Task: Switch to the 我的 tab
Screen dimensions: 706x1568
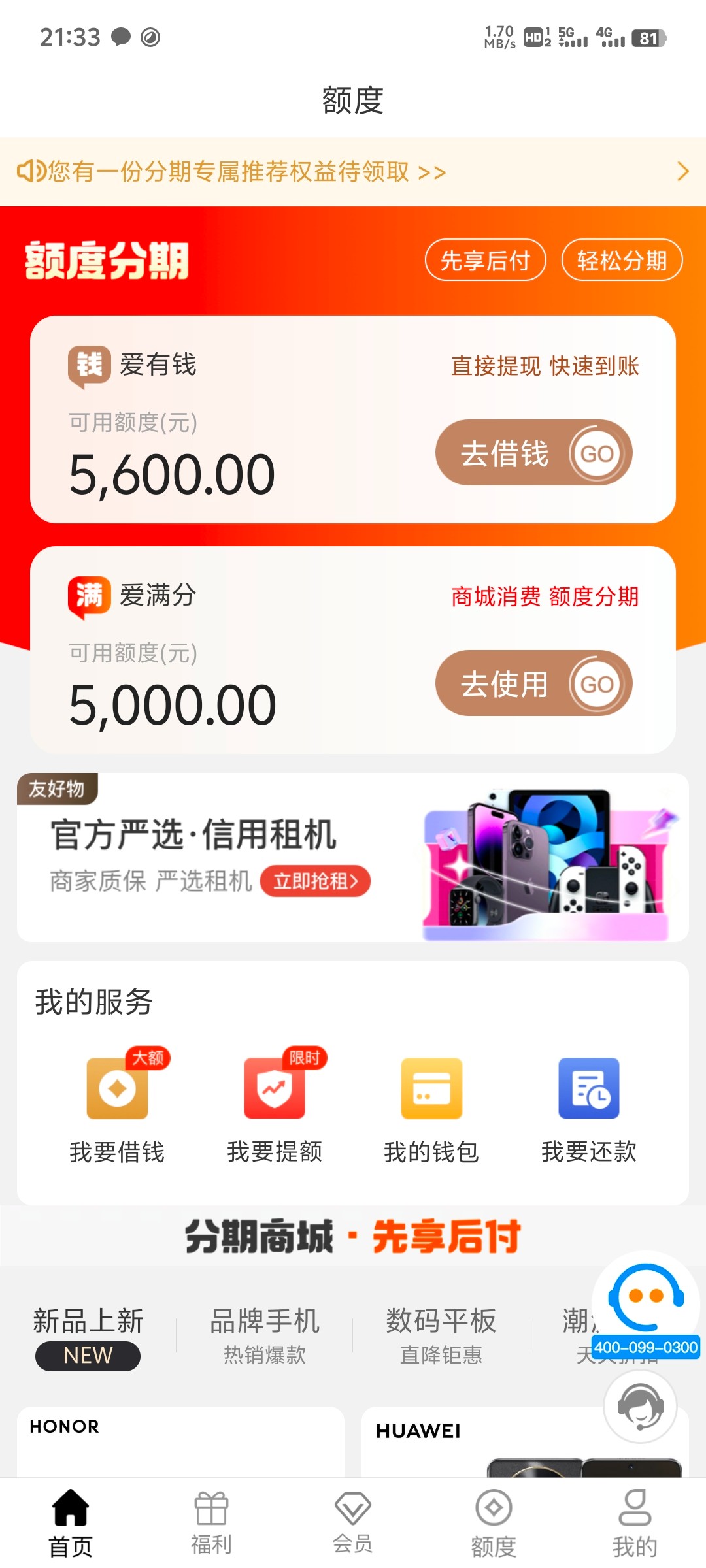Action: [635, 1522]
